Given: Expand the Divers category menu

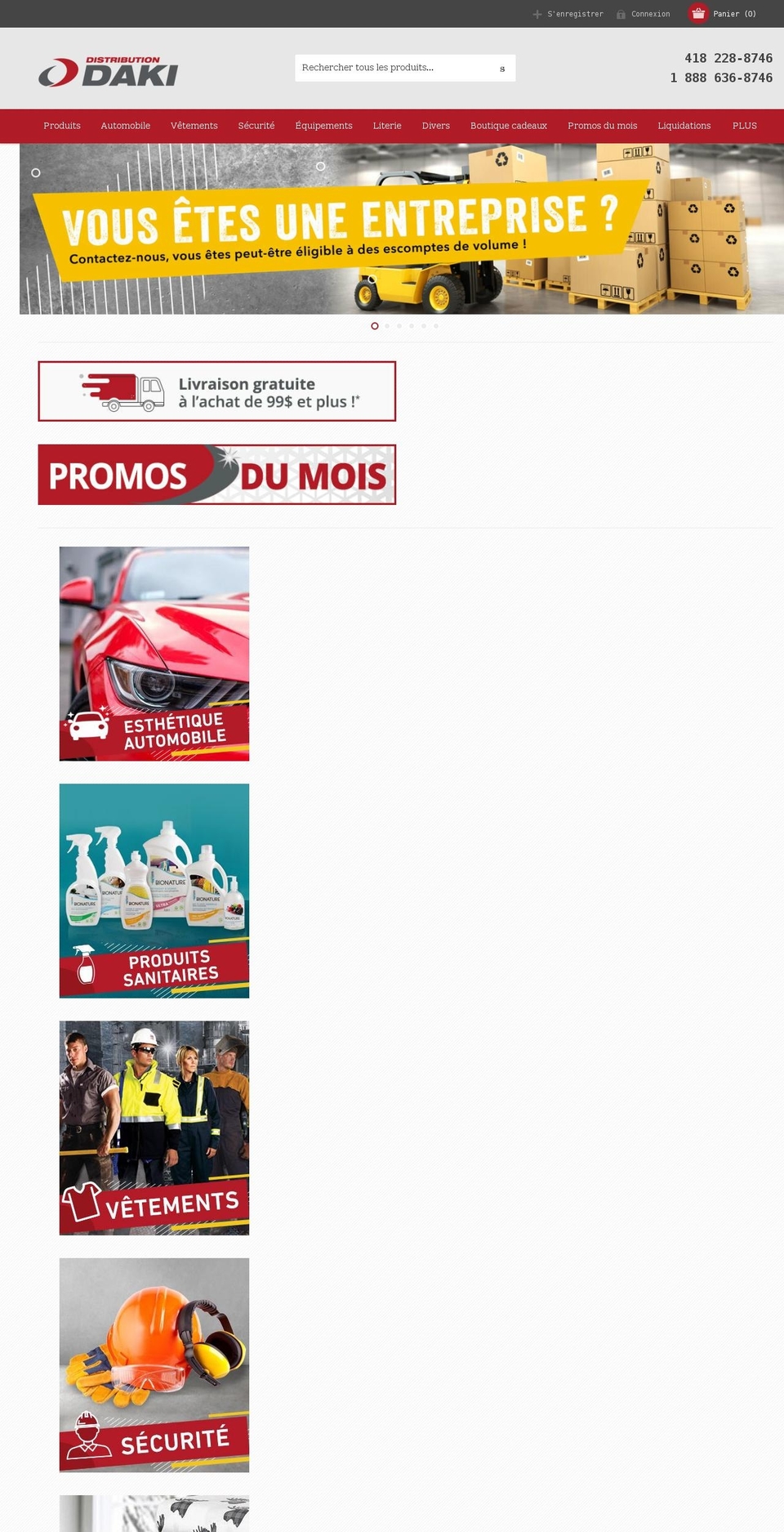Looking at the screenshot, I should point(435,126).
